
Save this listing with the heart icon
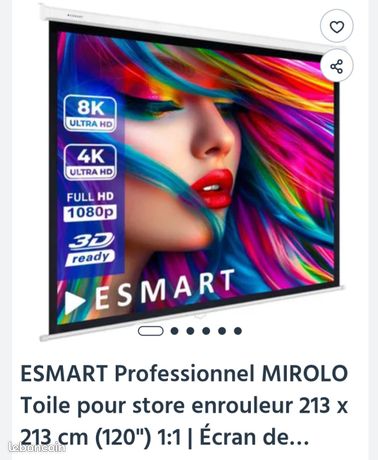coord(336,26)
